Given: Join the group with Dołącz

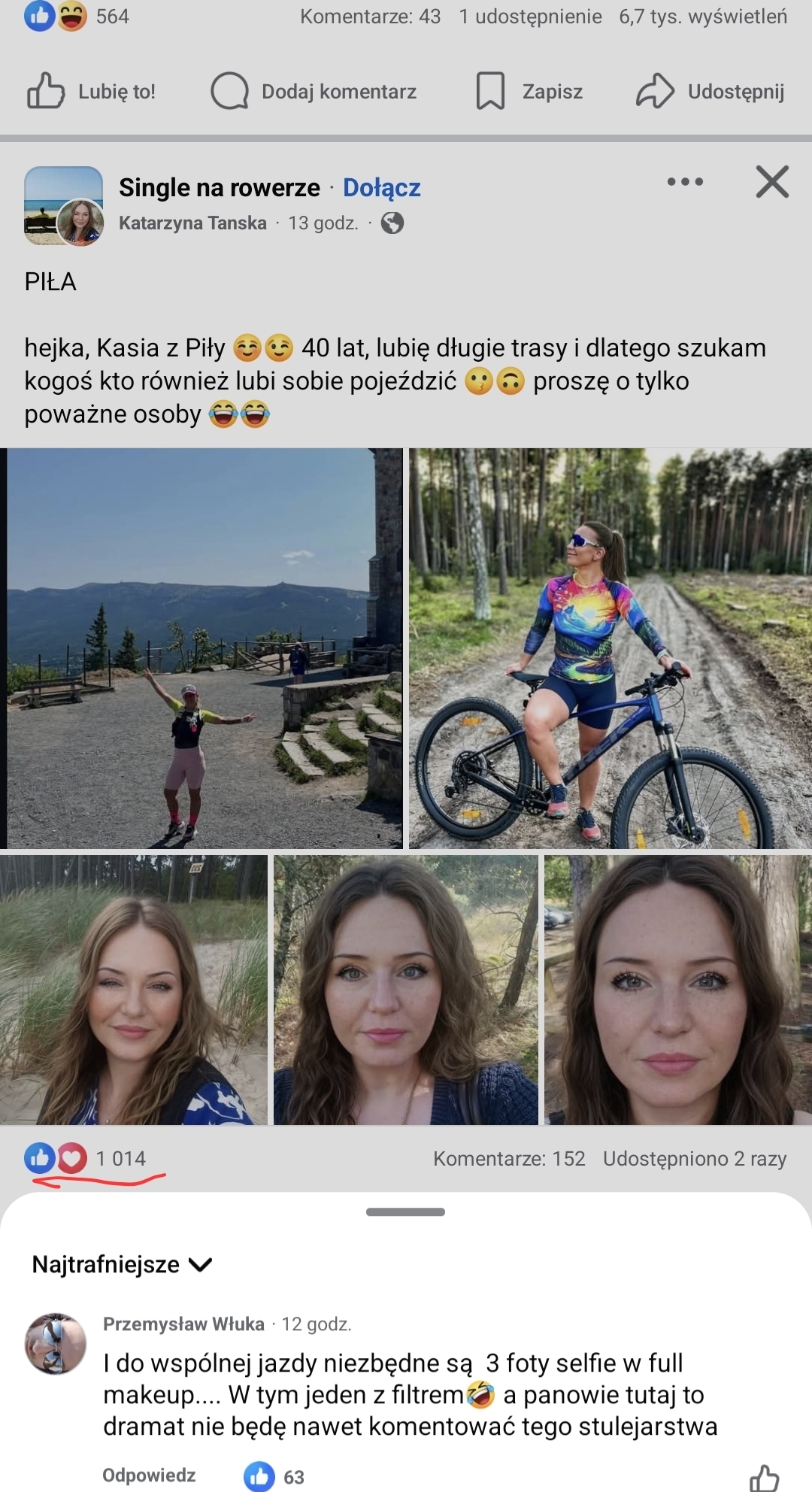Looking at the screenshot, I should click(381, 187).
